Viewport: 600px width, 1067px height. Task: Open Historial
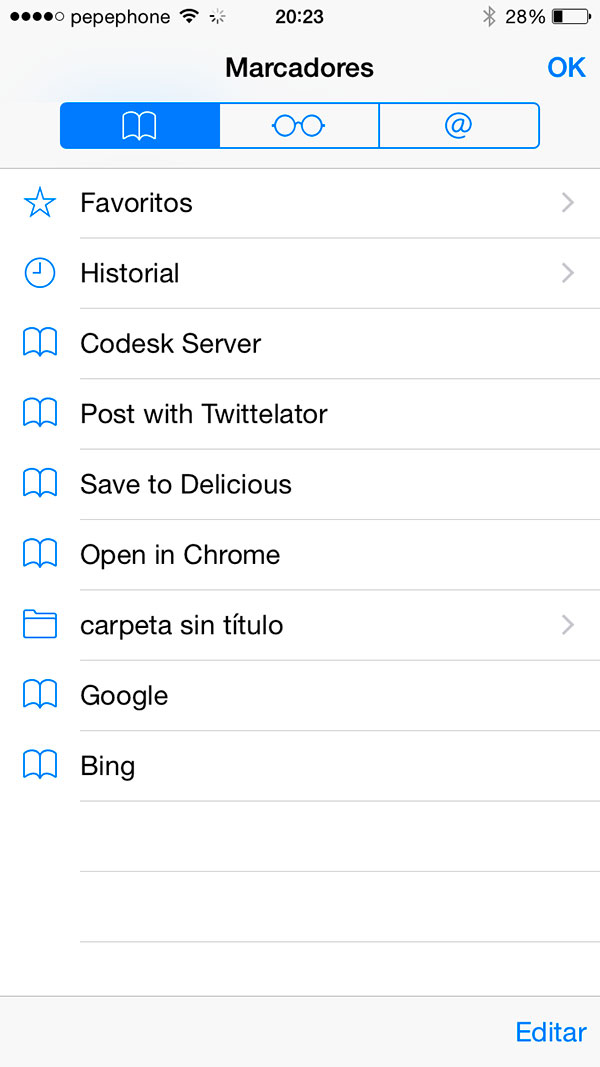300,274
